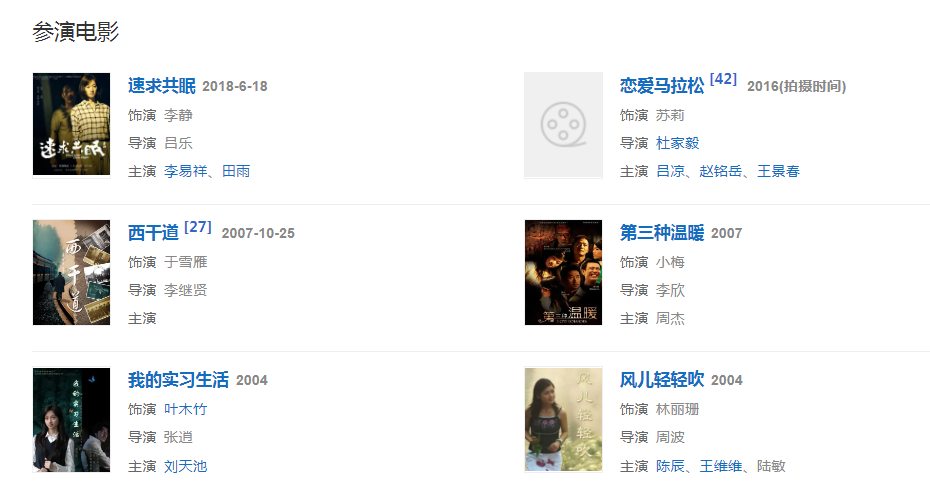
Task: Open the 恋爱马拉松 movie title link
Action: pos(662,86)
